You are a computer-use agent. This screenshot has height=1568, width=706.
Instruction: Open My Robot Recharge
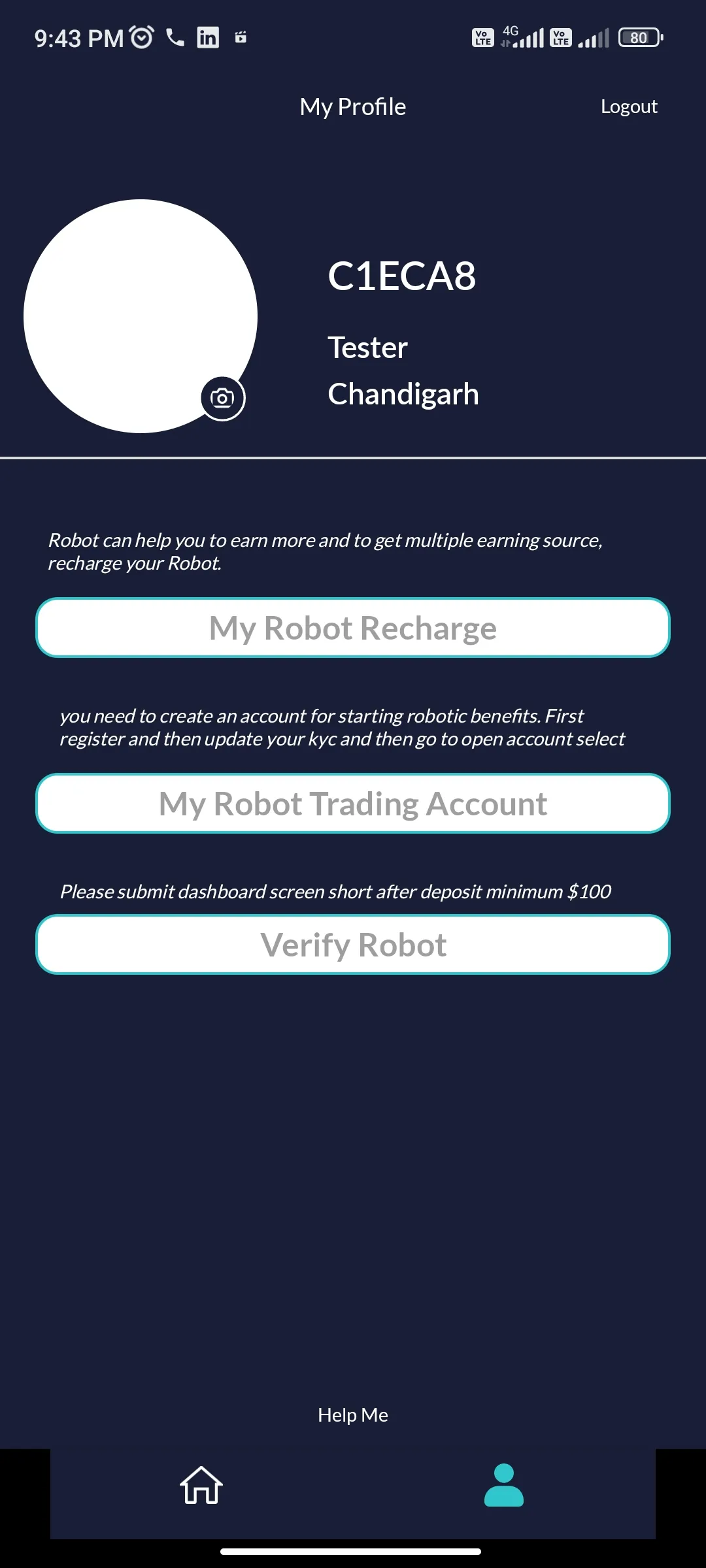353,628
